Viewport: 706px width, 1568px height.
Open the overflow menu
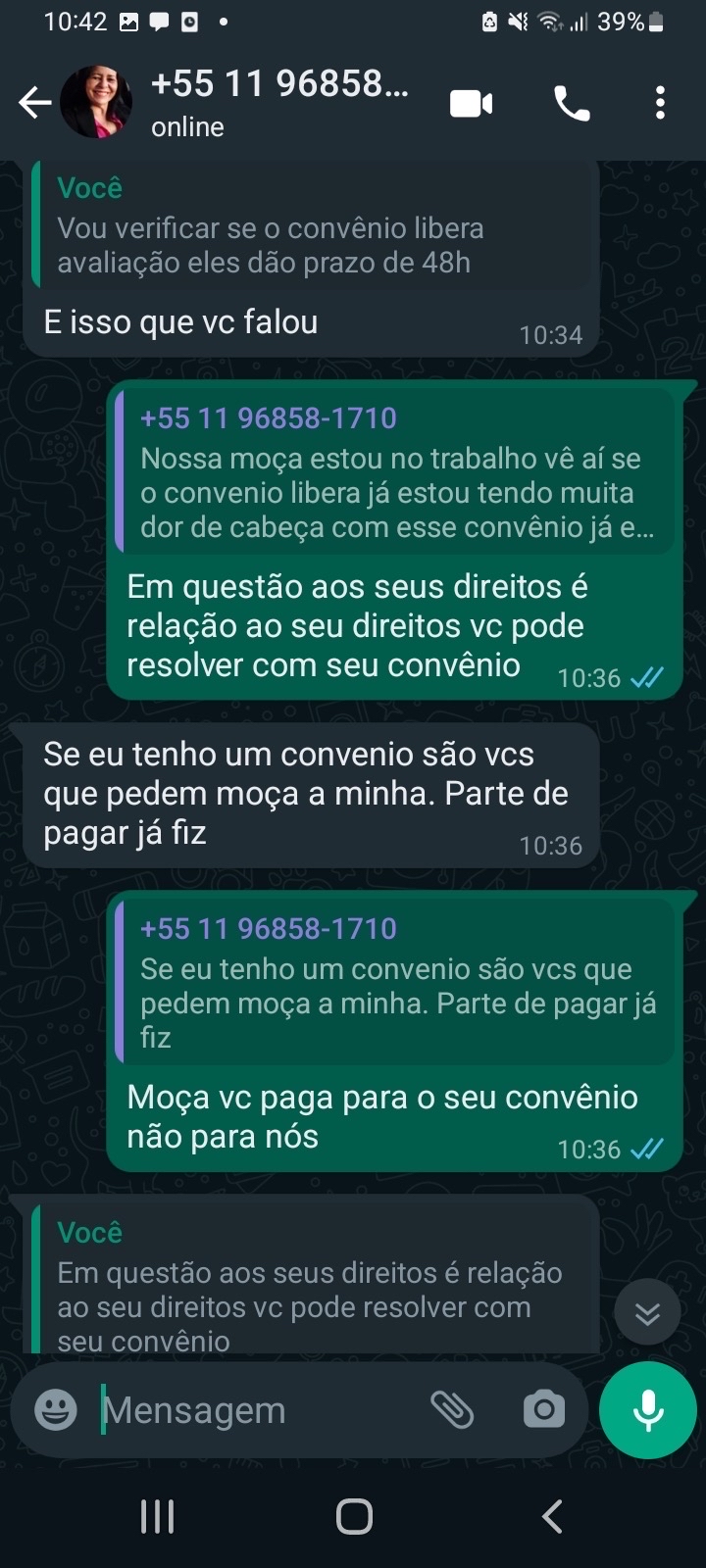coord(660,103)
